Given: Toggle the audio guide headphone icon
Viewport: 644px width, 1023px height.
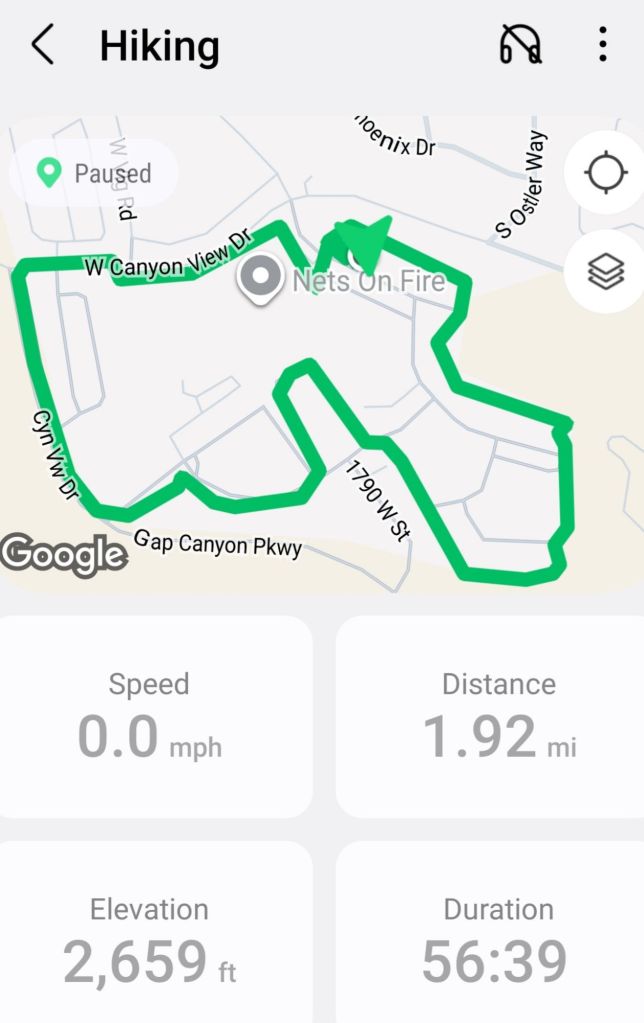Looking at the screenshot, I should point(520,45).
